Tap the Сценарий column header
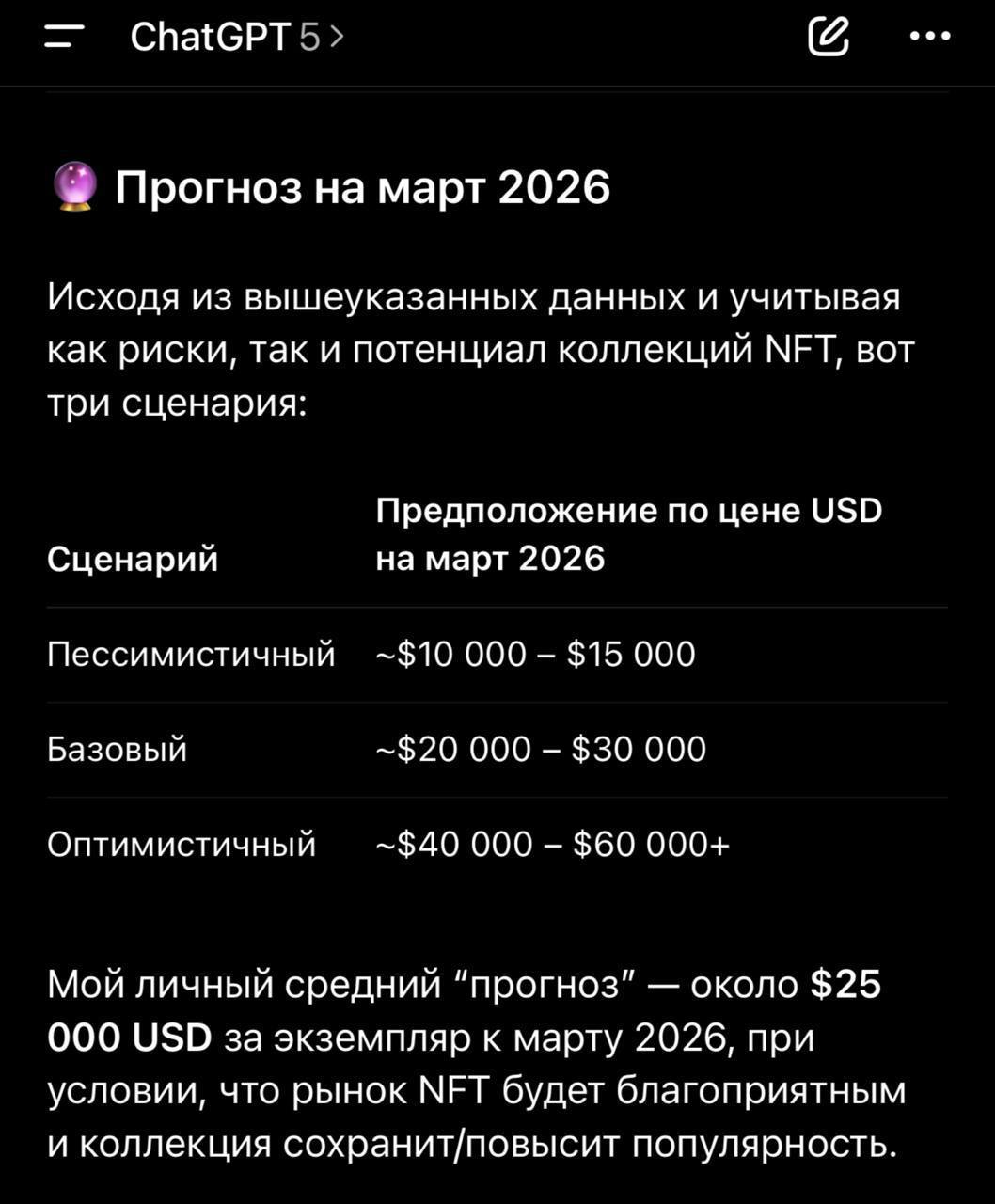The image size is (995, 1204). [133, 559]
